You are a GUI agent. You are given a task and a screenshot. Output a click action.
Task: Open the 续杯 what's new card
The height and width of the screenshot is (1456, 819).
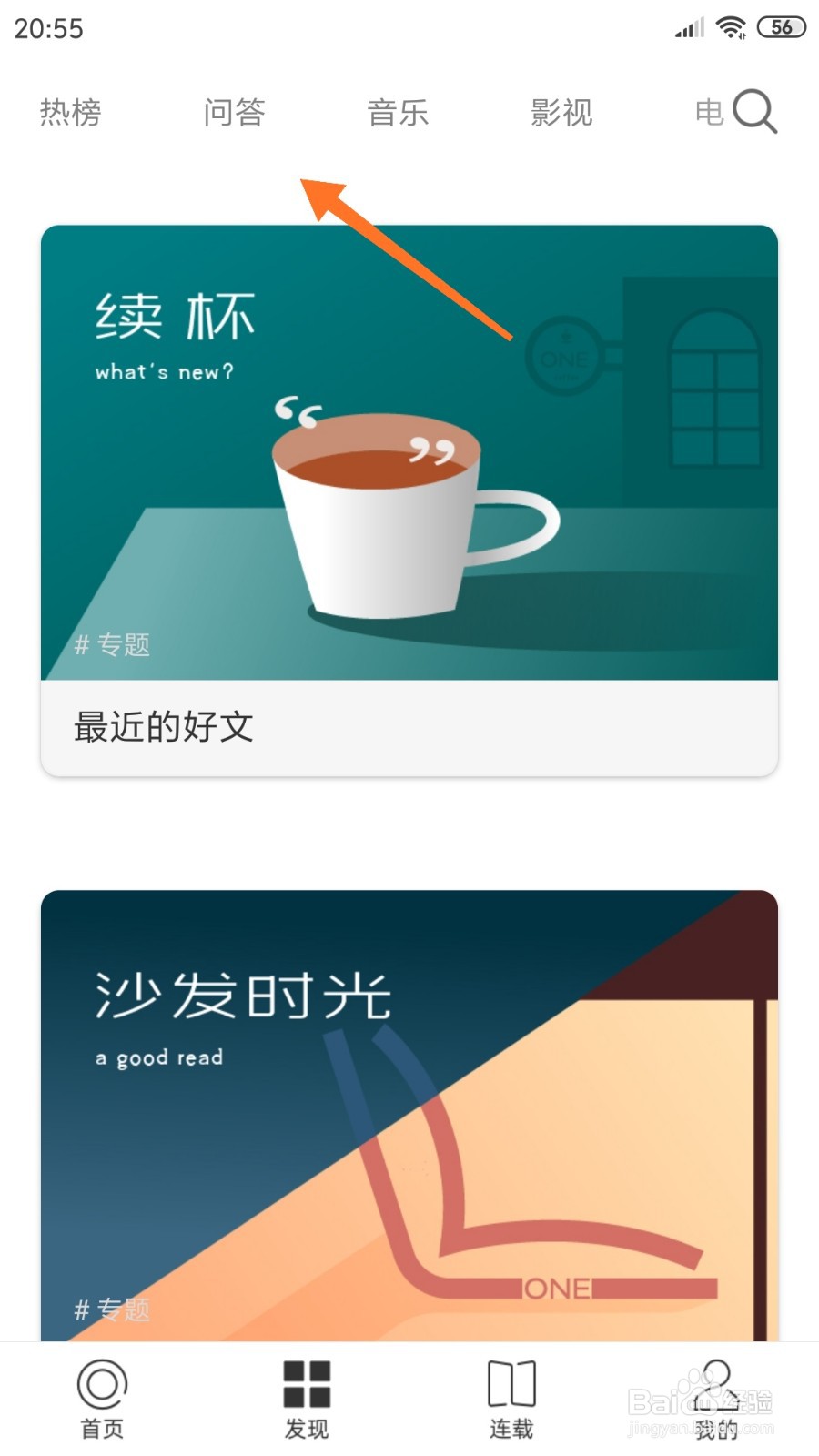click(x=173, y=314)
